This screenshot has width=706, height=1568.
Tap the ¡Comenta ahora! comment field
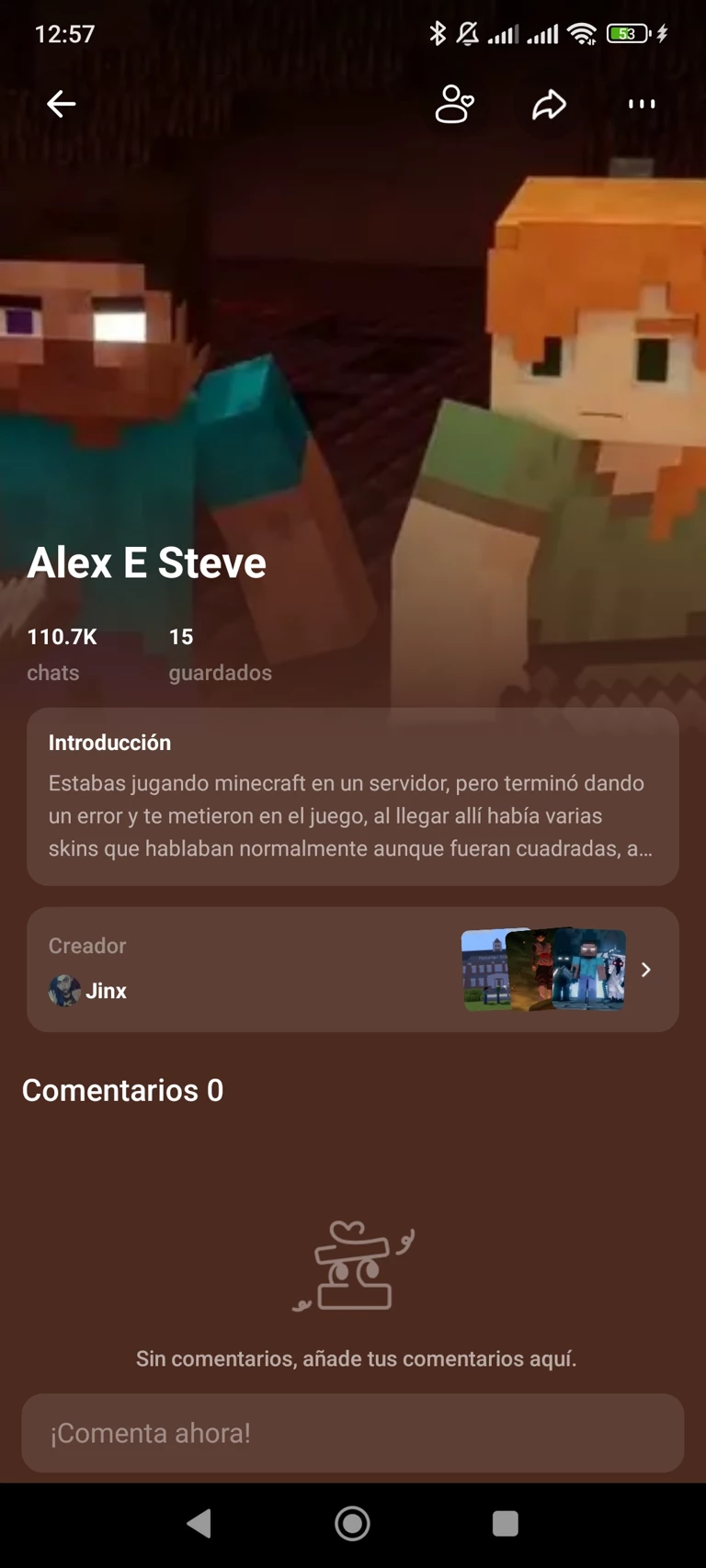[353, 1433]
